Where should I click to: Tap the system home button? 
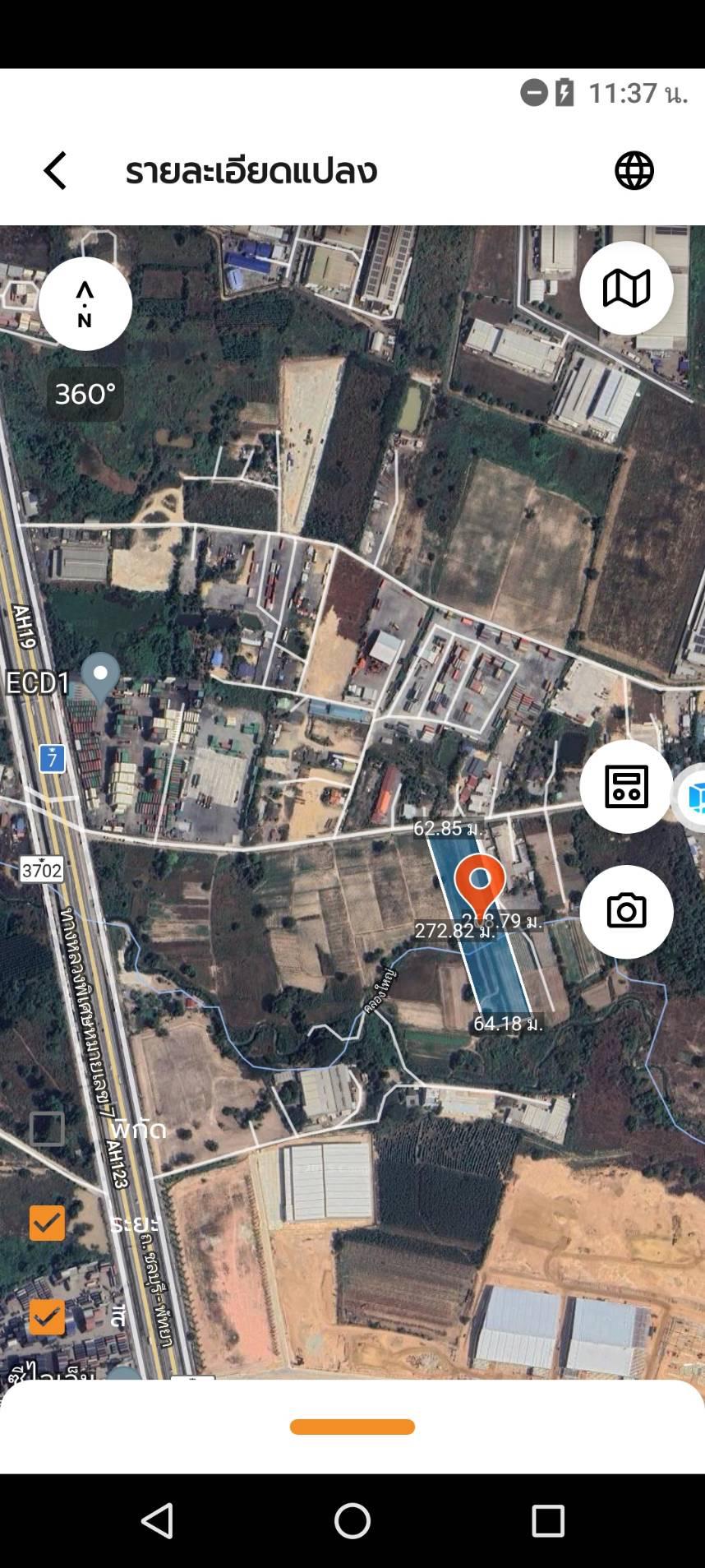point(352,1521)
